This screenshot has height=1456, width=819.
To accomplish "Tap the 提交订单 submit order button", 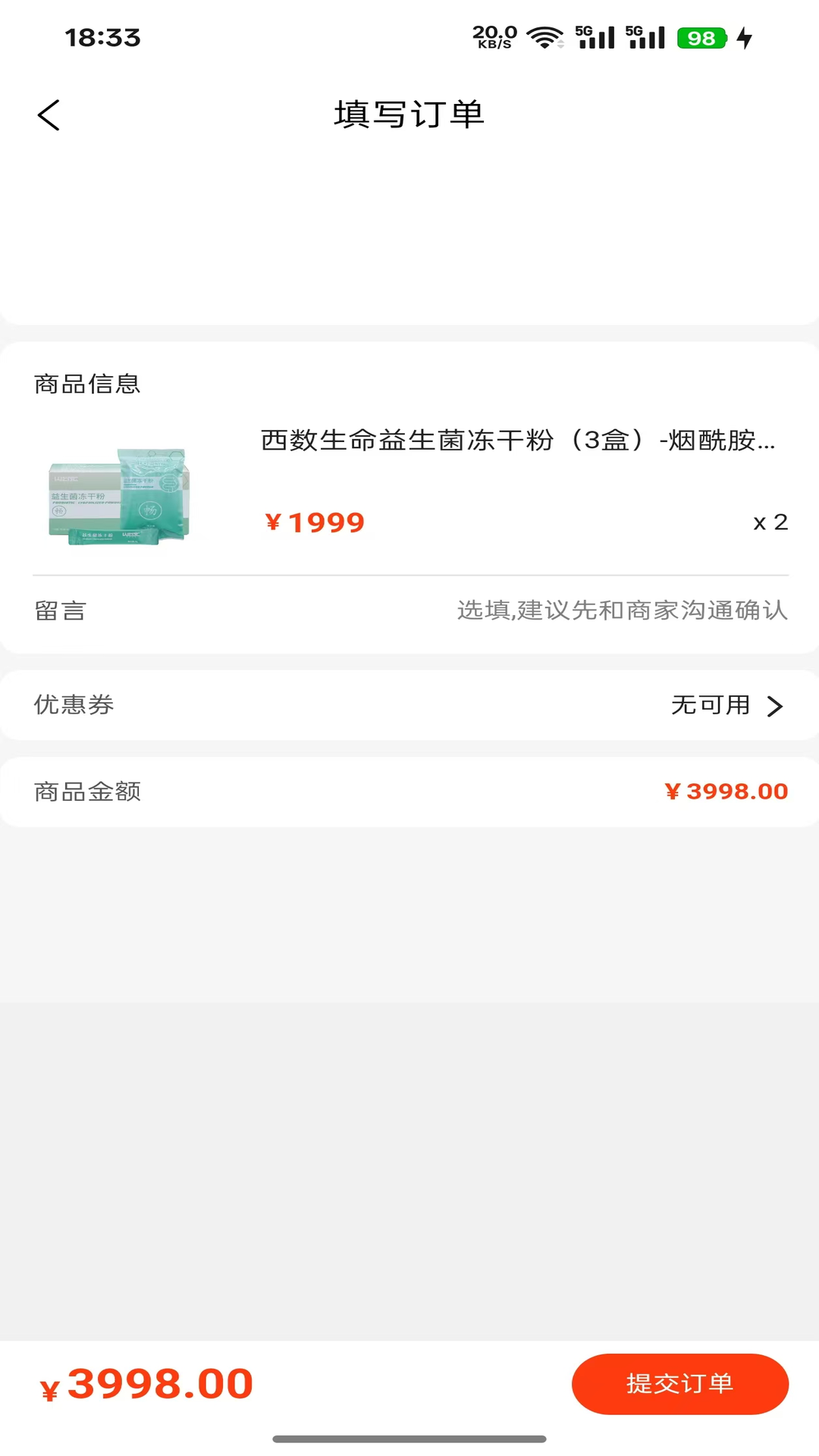I will (x=680, y=1383).
